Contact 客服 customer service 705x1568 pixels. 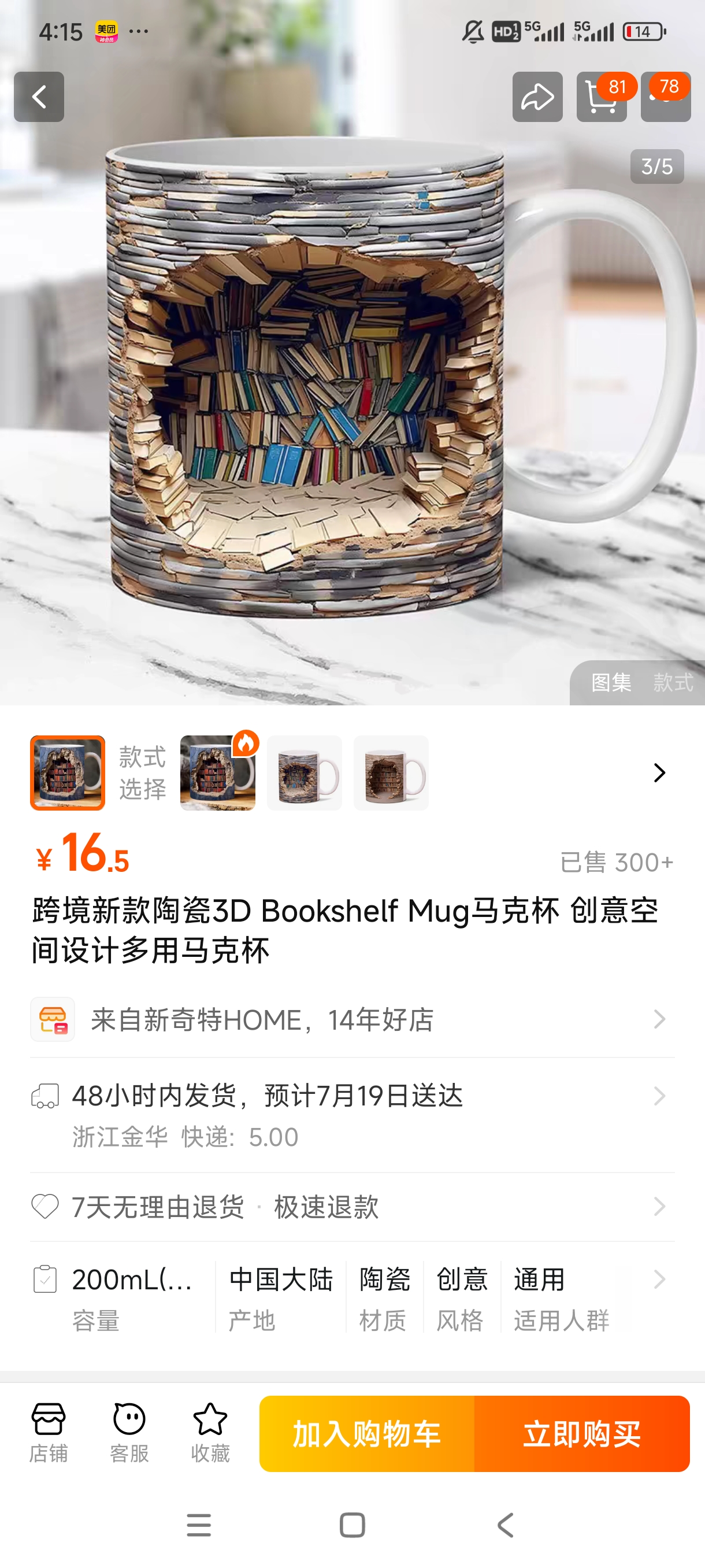tap(129, 1433)
